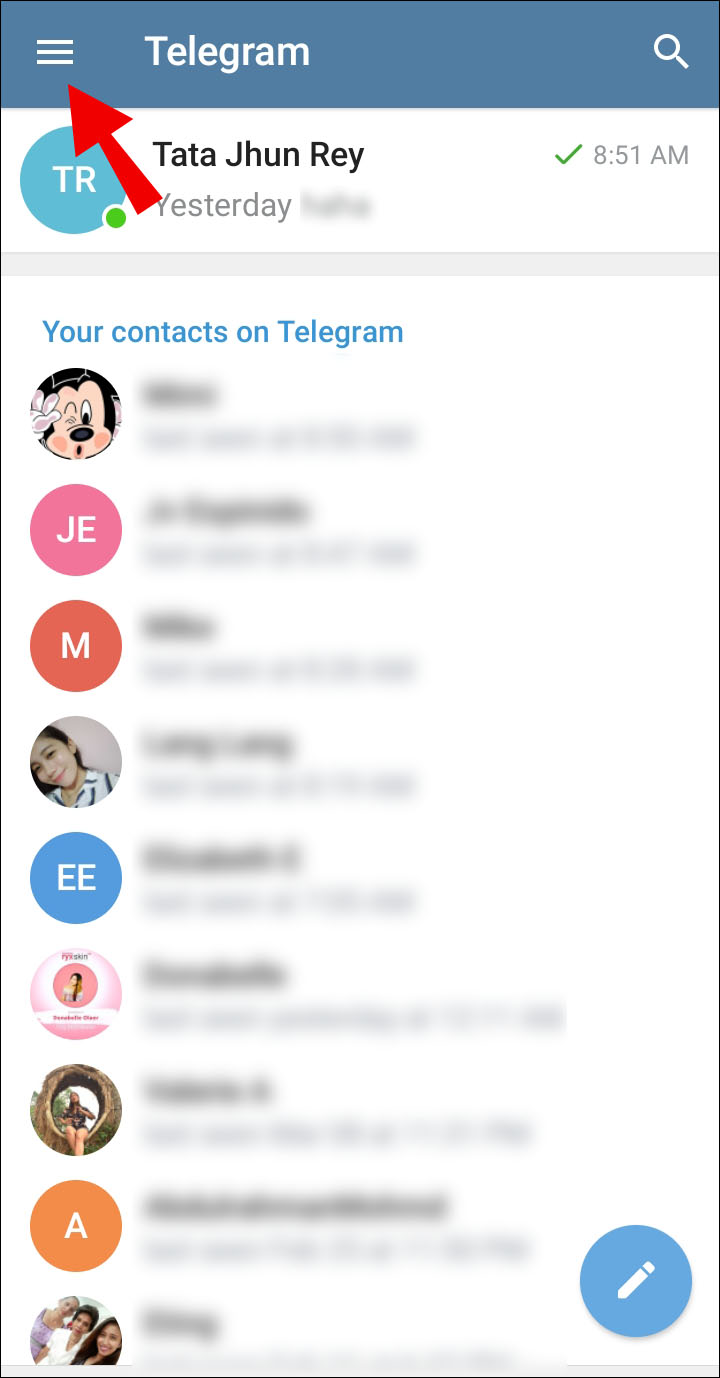Open the hamburger navigation menu

coord(55,51)
